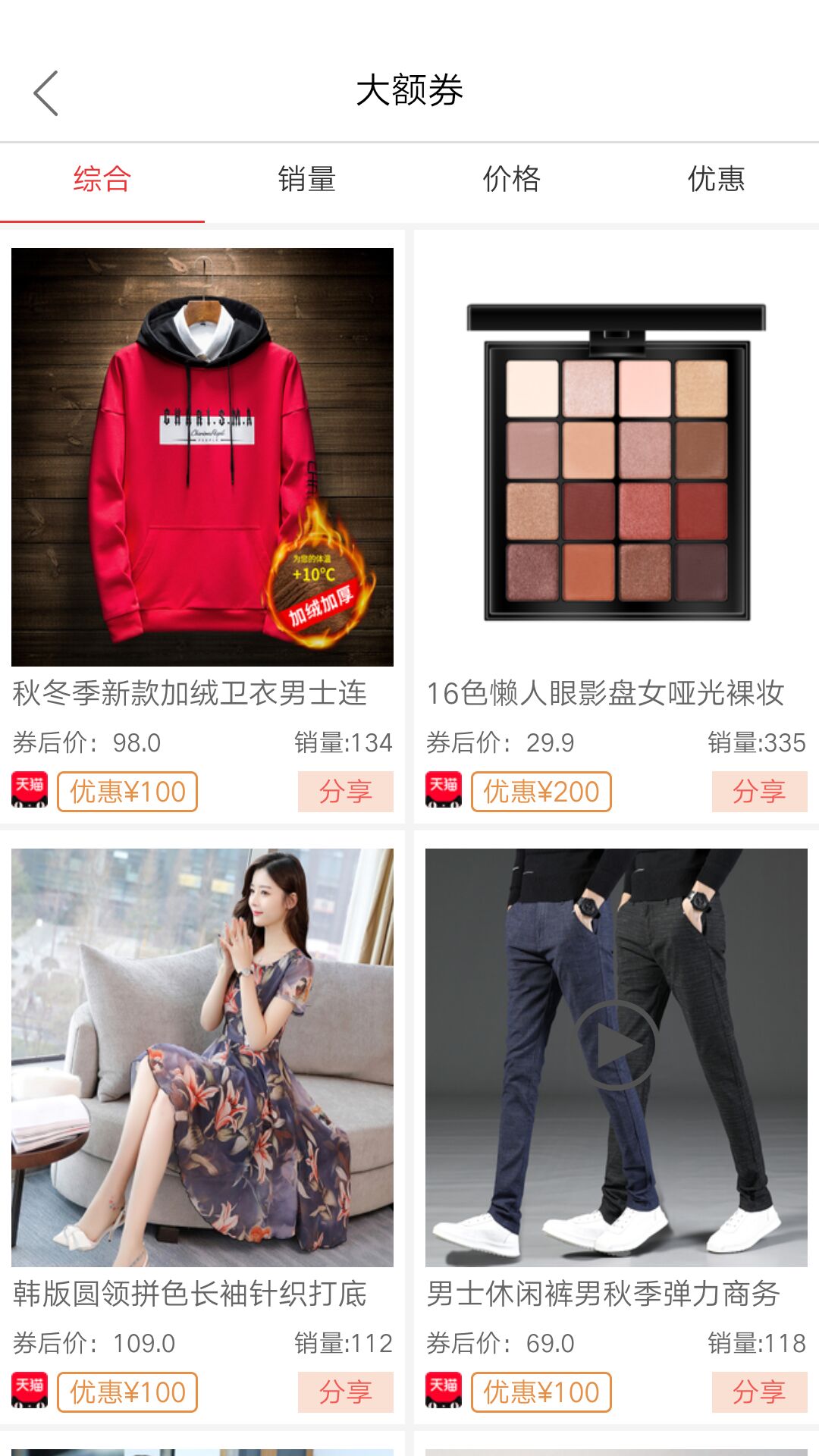
Task: Open the red hoodie product 秋冬季新款加绒卫衣
Action: point(202,457)
